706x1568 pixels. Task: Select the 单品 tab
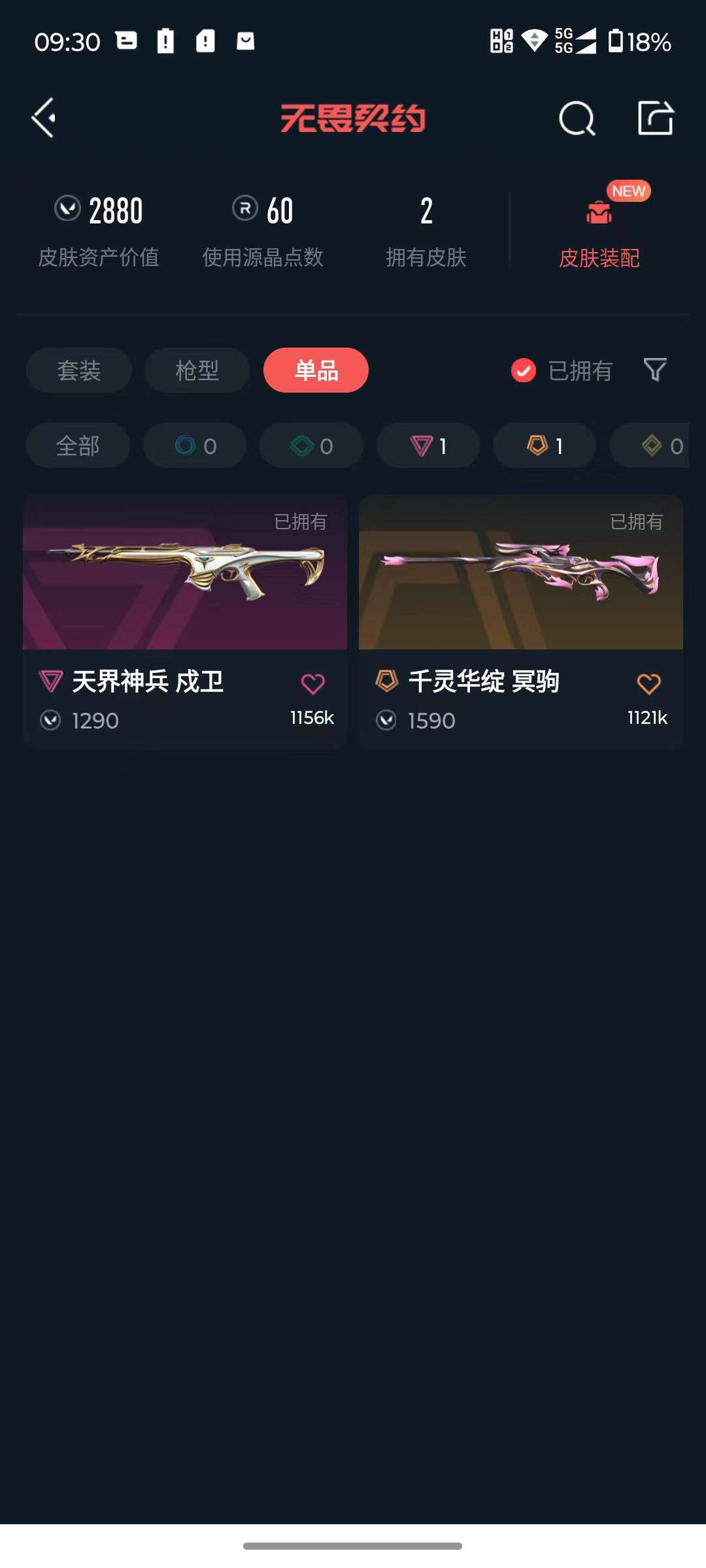click(316, 370)
